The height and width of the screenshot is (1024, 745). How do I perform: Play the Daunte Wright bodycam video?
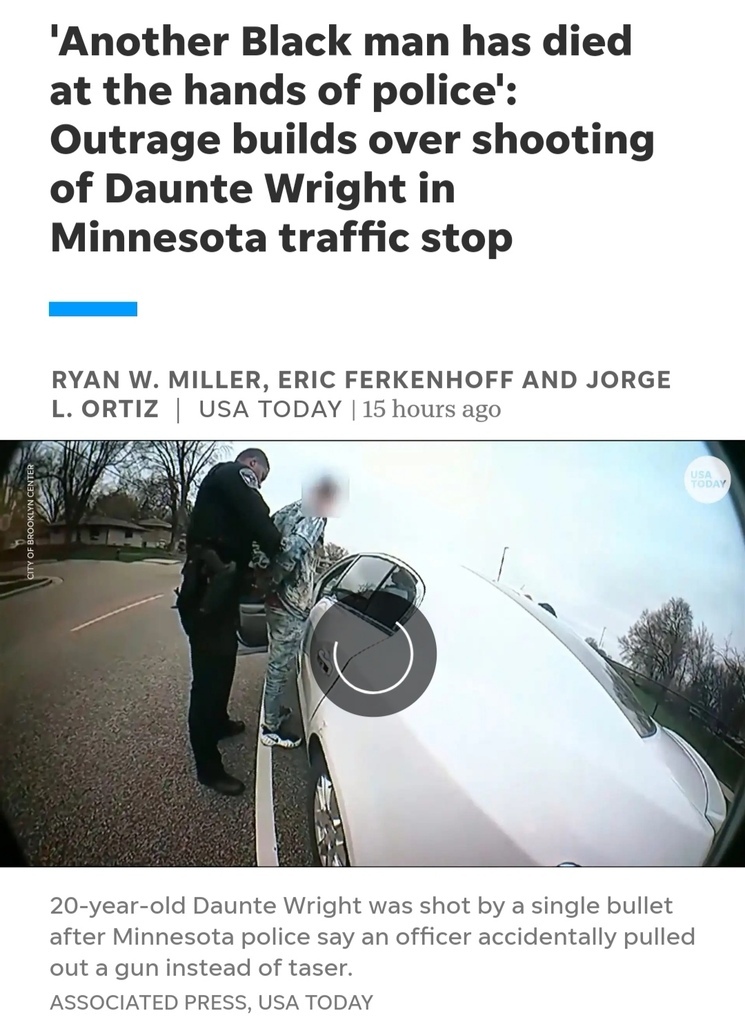tap(372, 653)
